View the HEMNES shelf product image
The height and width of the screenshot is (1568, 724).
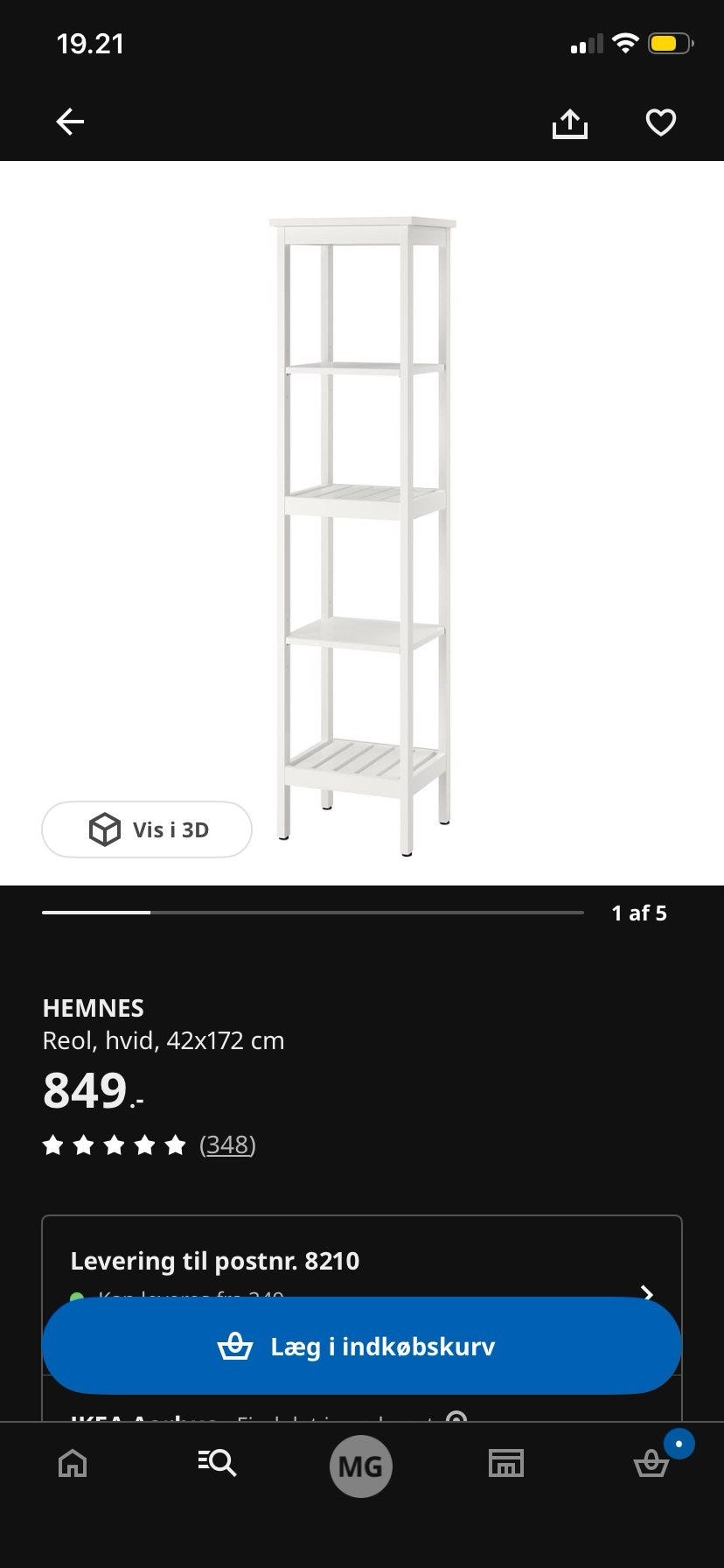click(x=362, y=534)
